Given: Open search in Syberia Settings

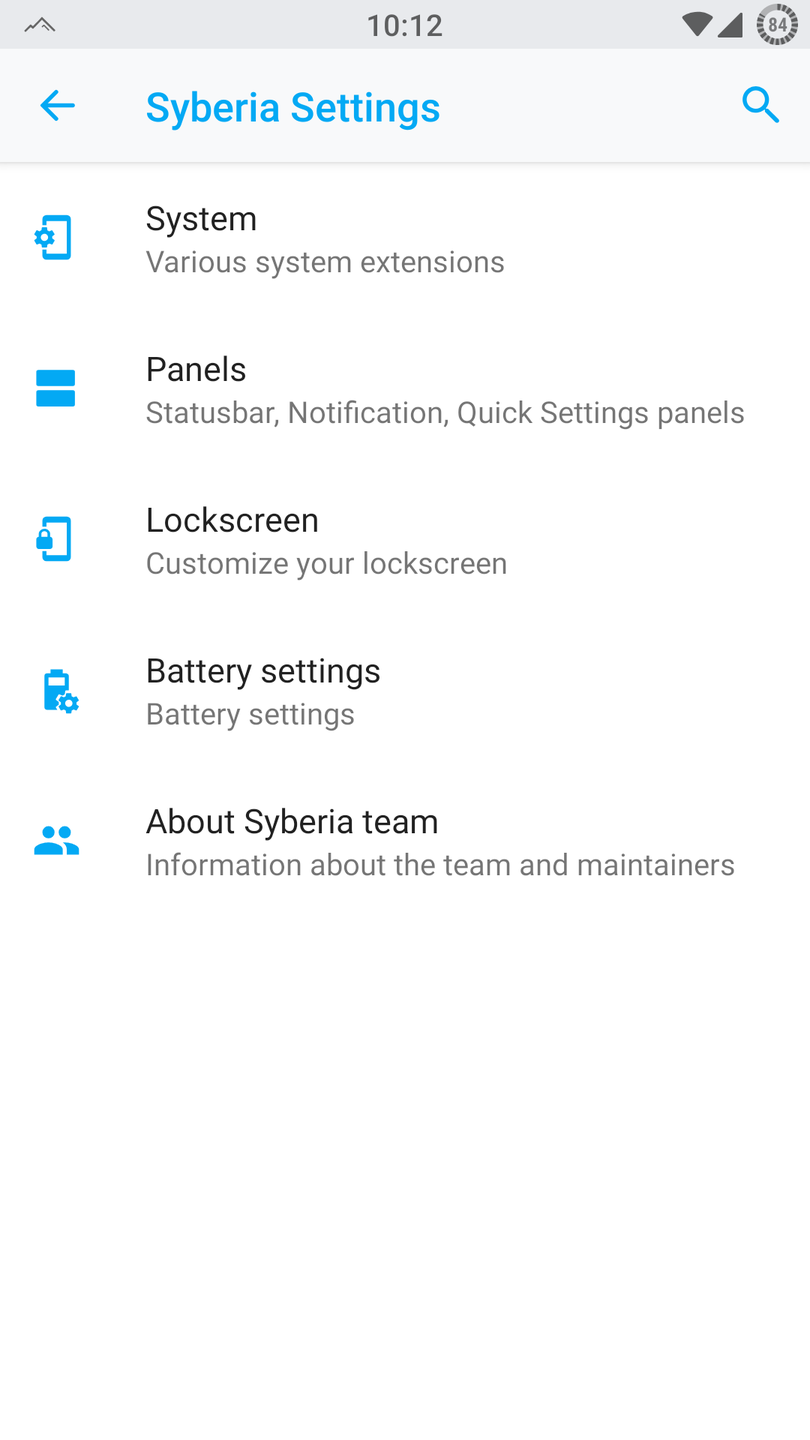Looking at the screenshot, I should point(760,105).
